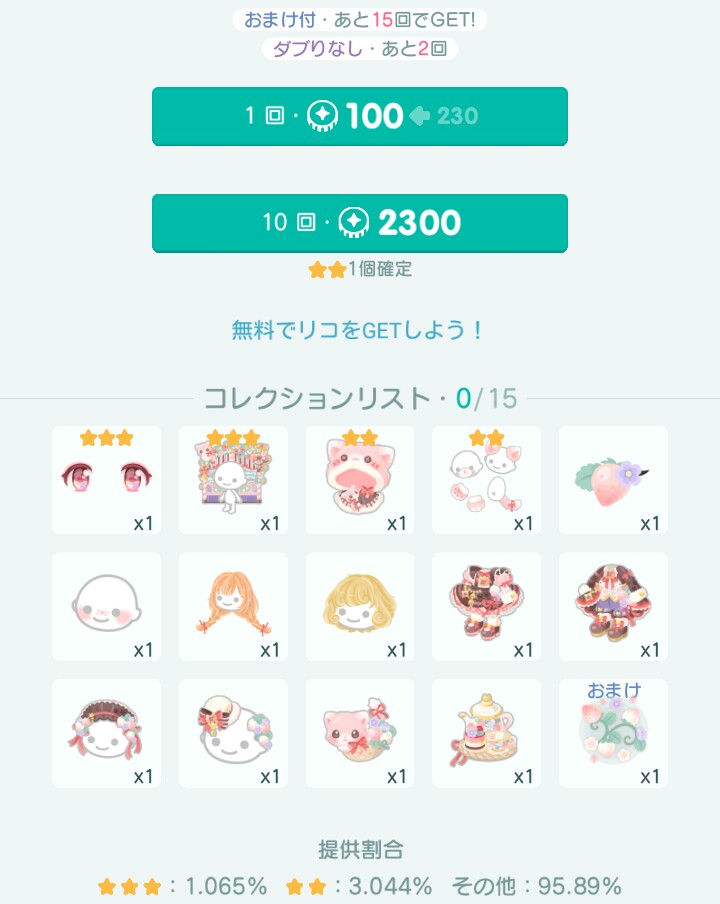Select the blonde curly hair item
This screenshot has height=904, width=720.
pos(360,607)
